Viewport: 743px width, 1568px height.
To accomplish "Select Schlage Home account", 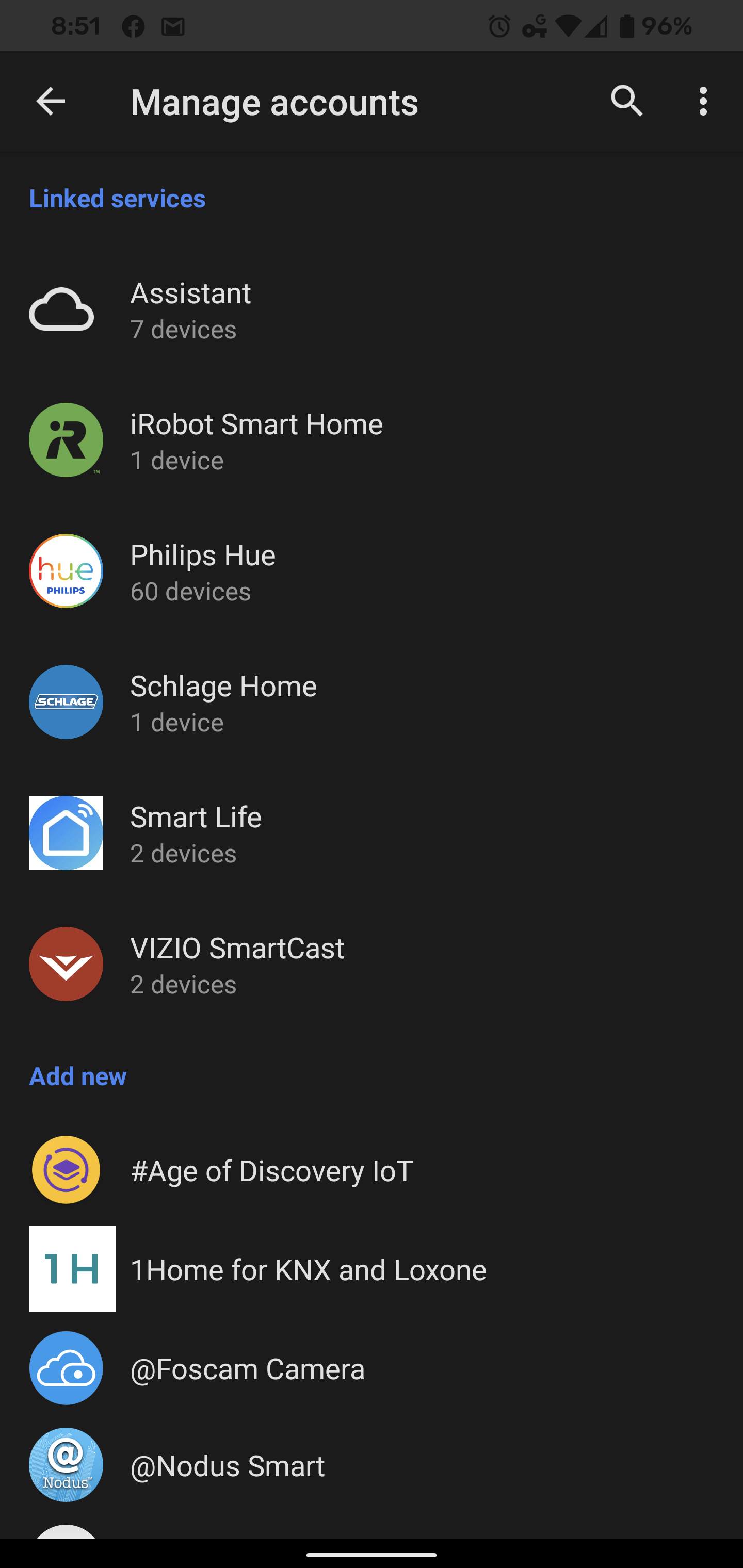I will [x=372, y=703].
